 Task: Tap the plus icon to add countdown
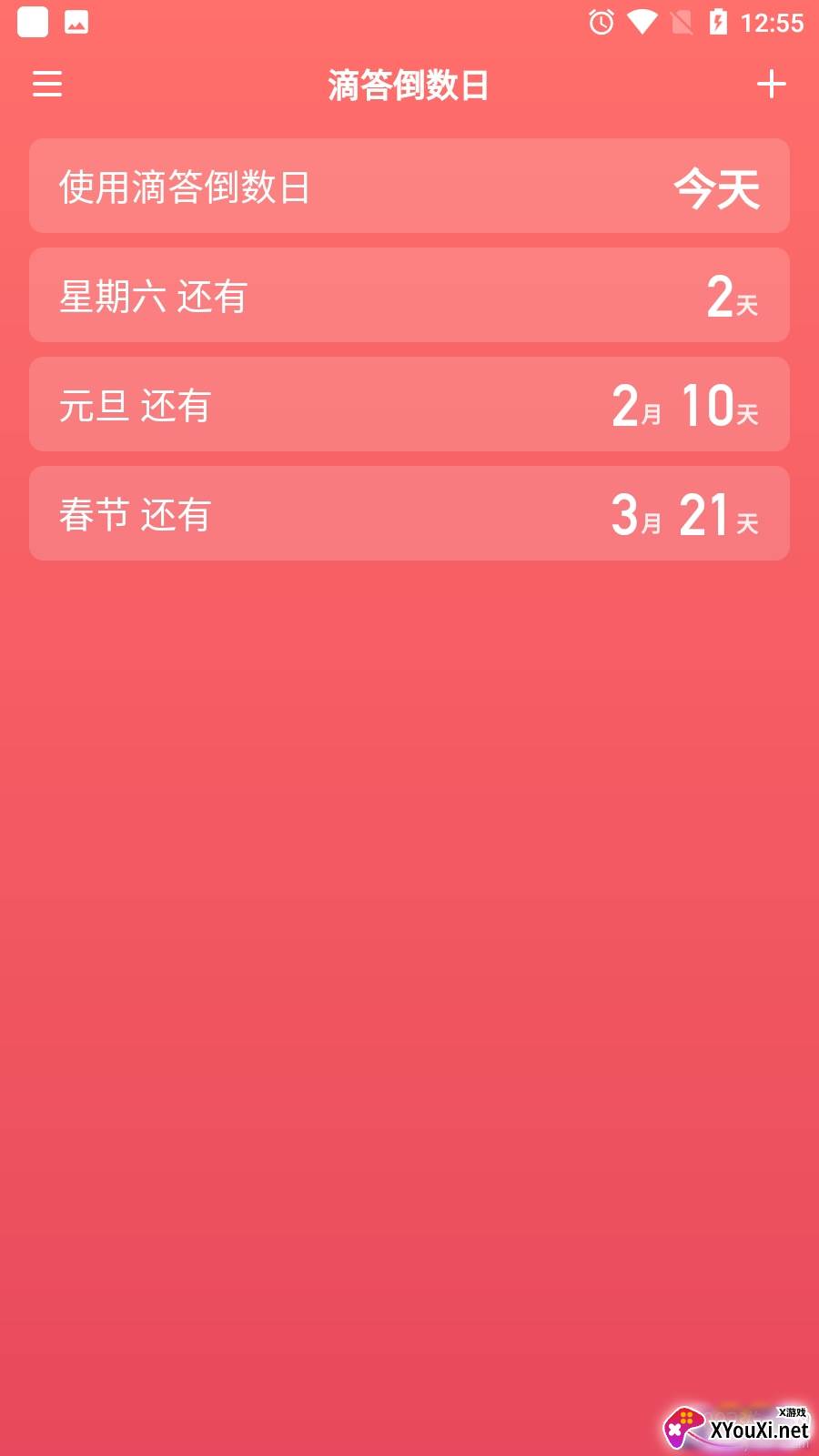coord(771,84)
